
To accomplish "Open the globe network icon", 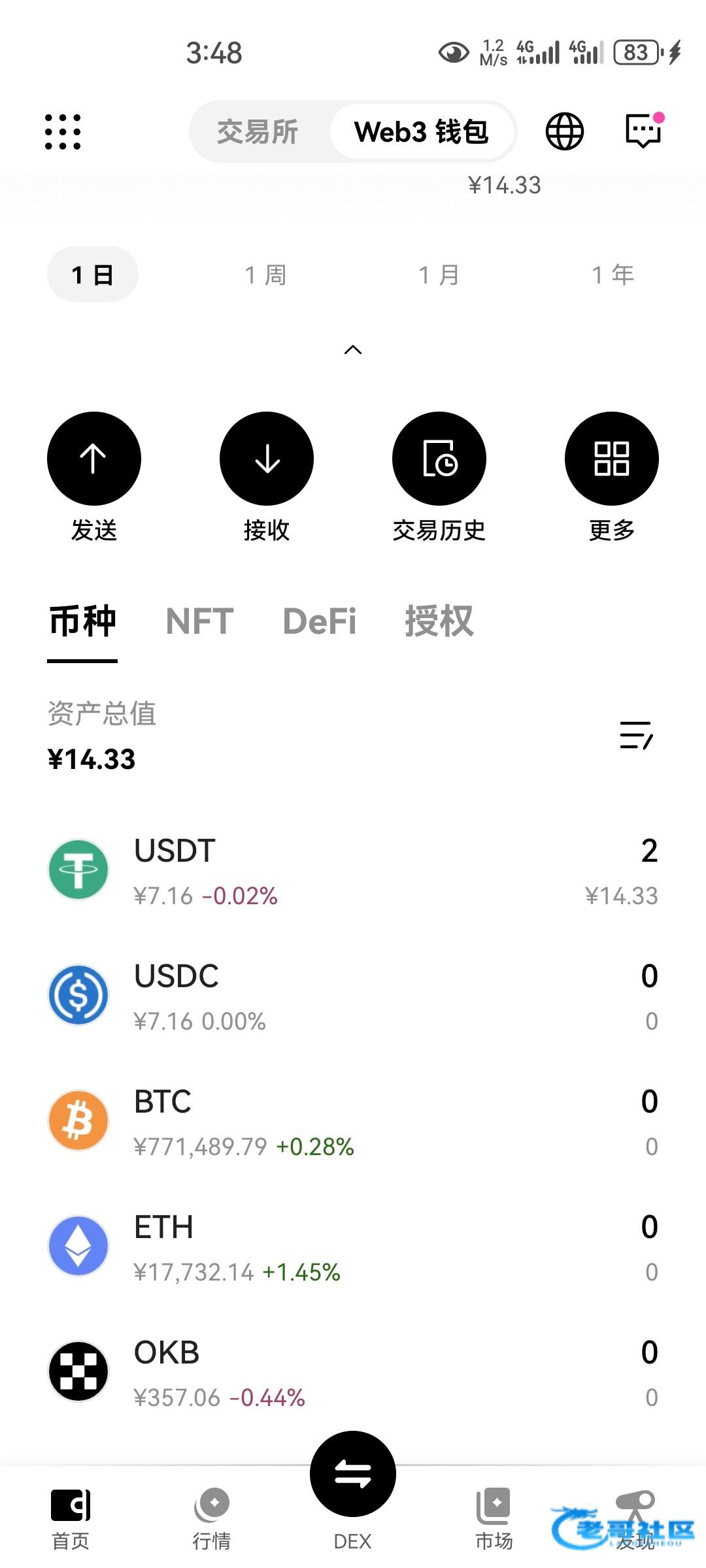I will [x=564, y=131].
